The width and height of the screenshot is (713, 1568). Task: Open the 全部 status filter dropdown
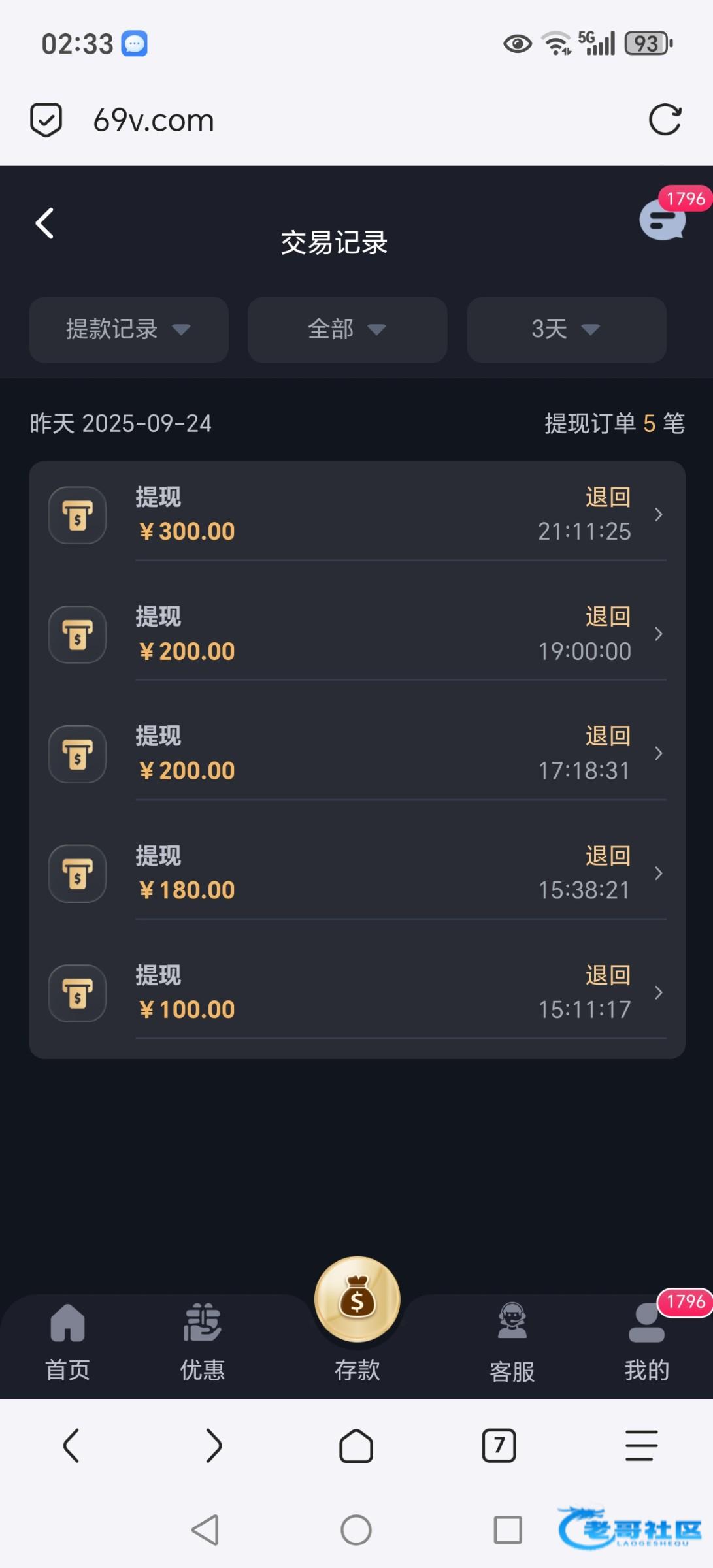click(x=347, y=329)
